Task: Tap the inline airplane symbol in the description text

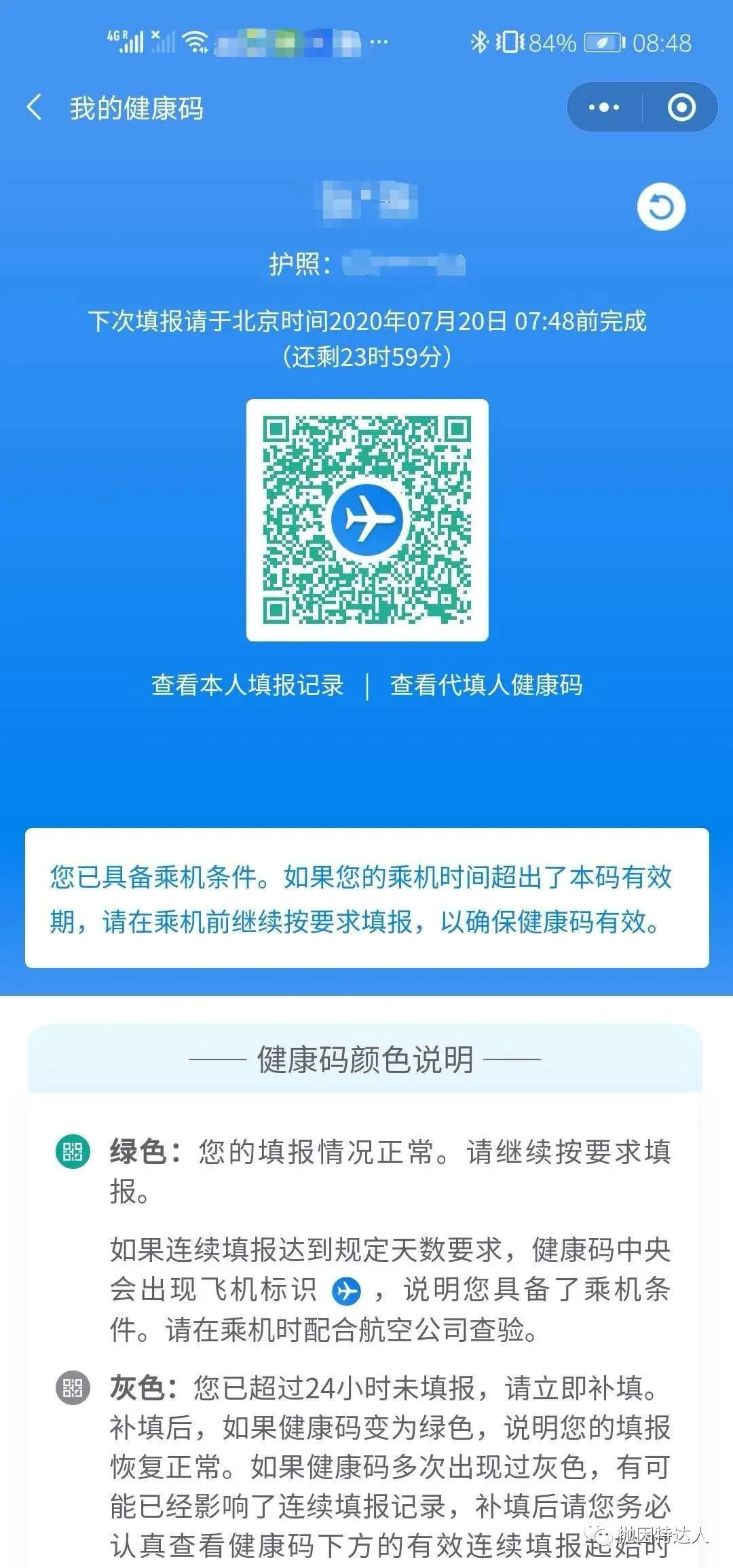Action: coord(347,1292)
